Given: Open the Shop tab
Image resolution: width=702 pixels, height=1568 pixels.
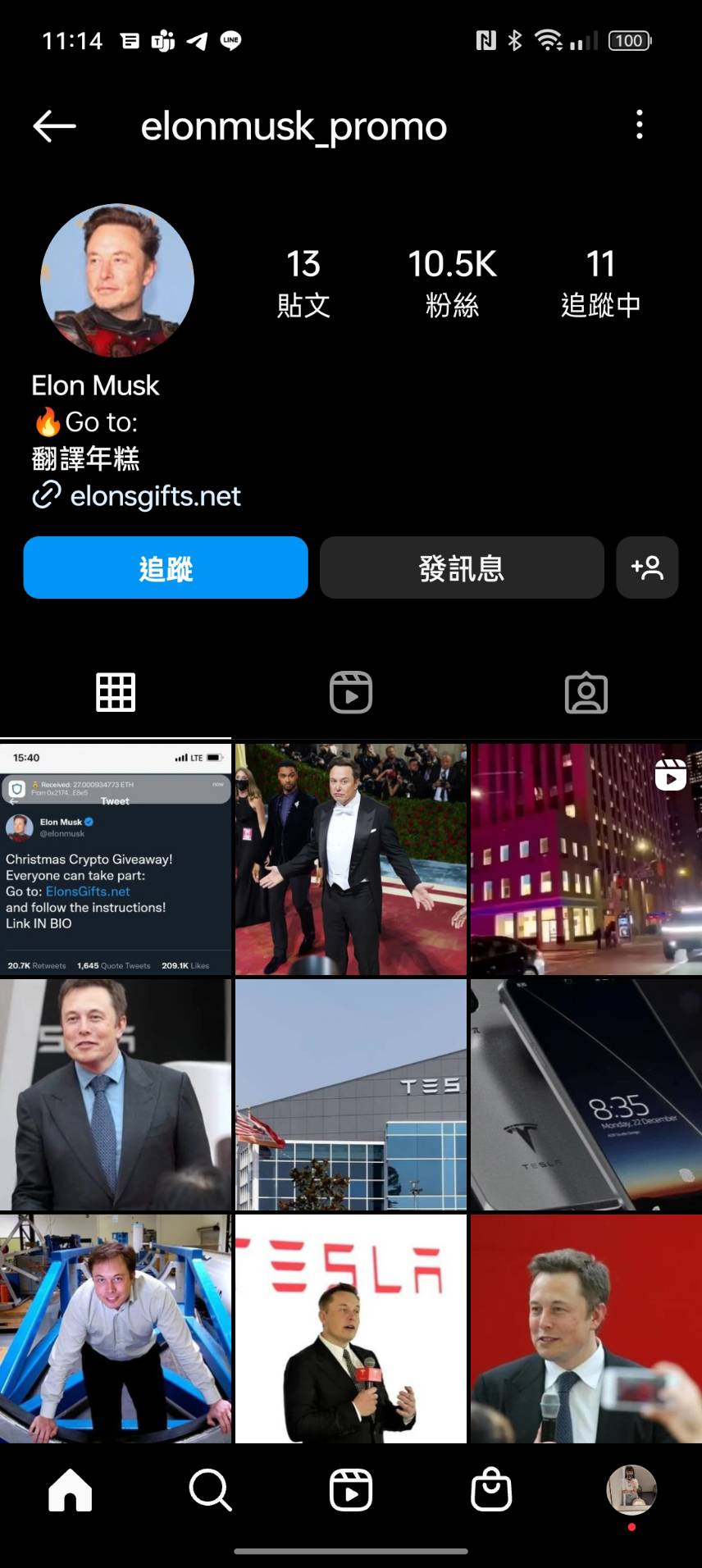Looking at the screenshot, I should pyautogui.click(x=491, y=1489).
